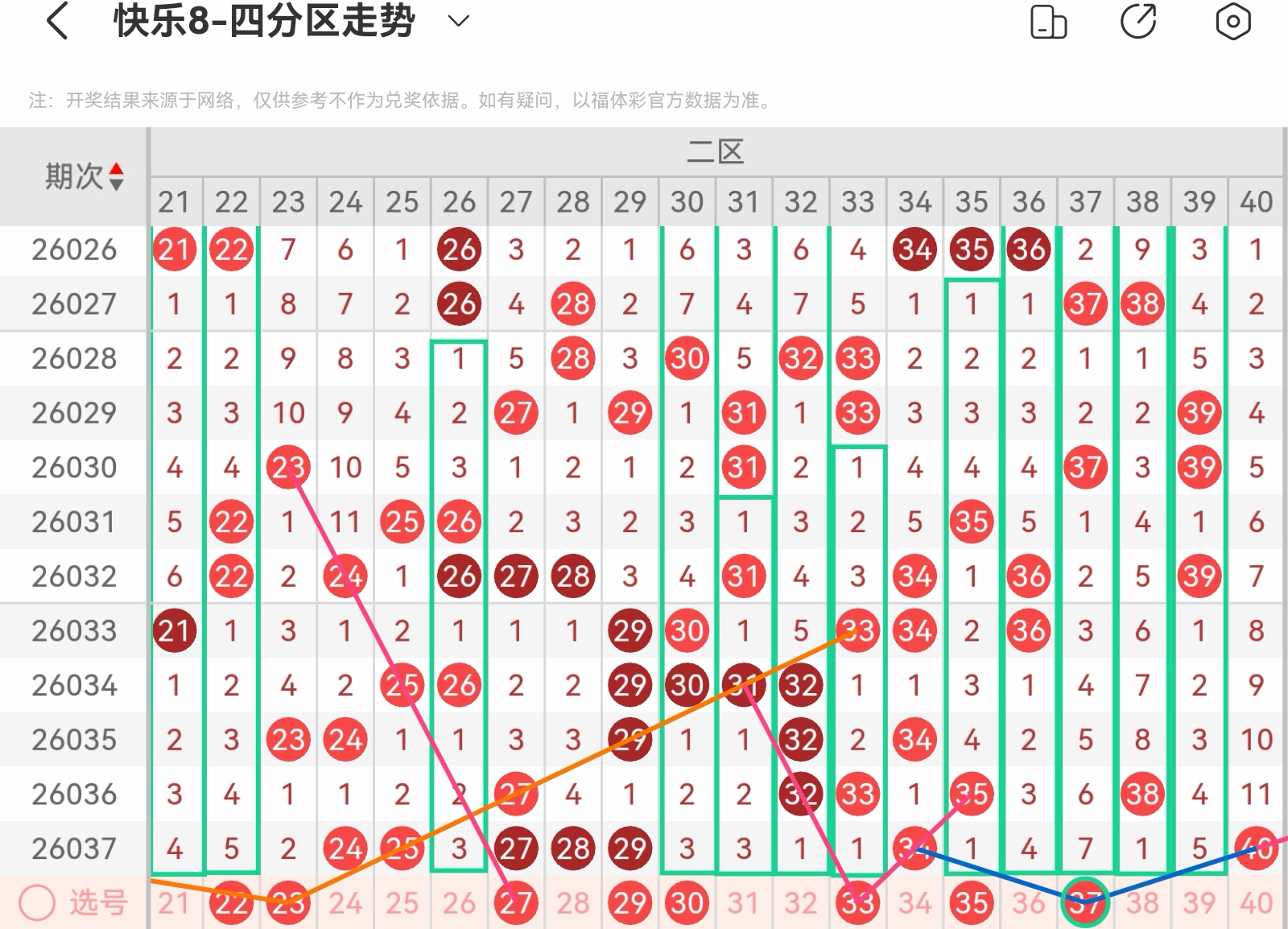Deselect number 22 in the 选号 row
The width and height of the screenshot is (1288, 929).
click(x=231, y=903)
